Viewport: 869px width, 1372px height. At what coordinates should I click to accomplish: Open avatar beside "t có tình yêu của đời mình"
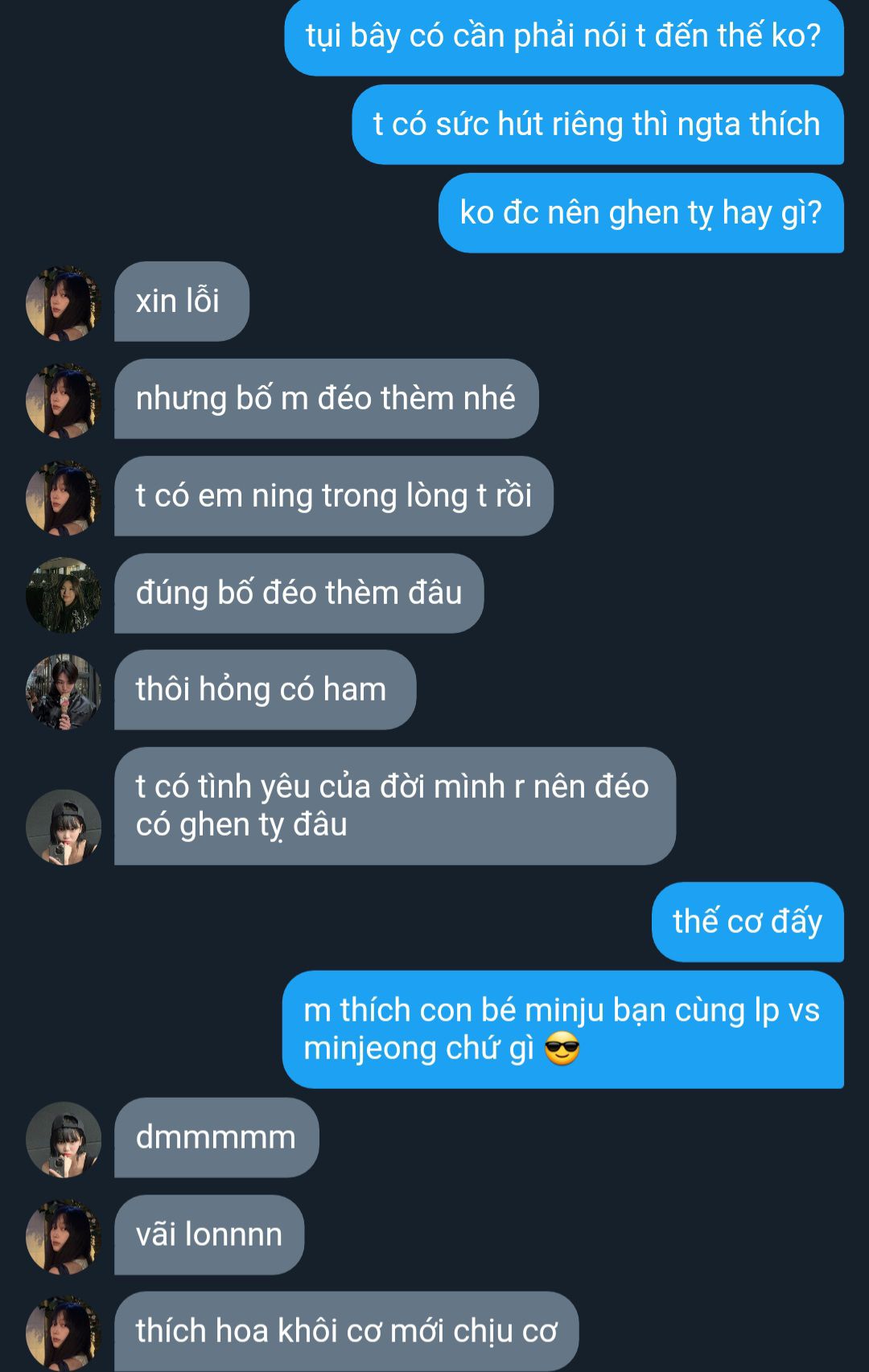[64, 828]
